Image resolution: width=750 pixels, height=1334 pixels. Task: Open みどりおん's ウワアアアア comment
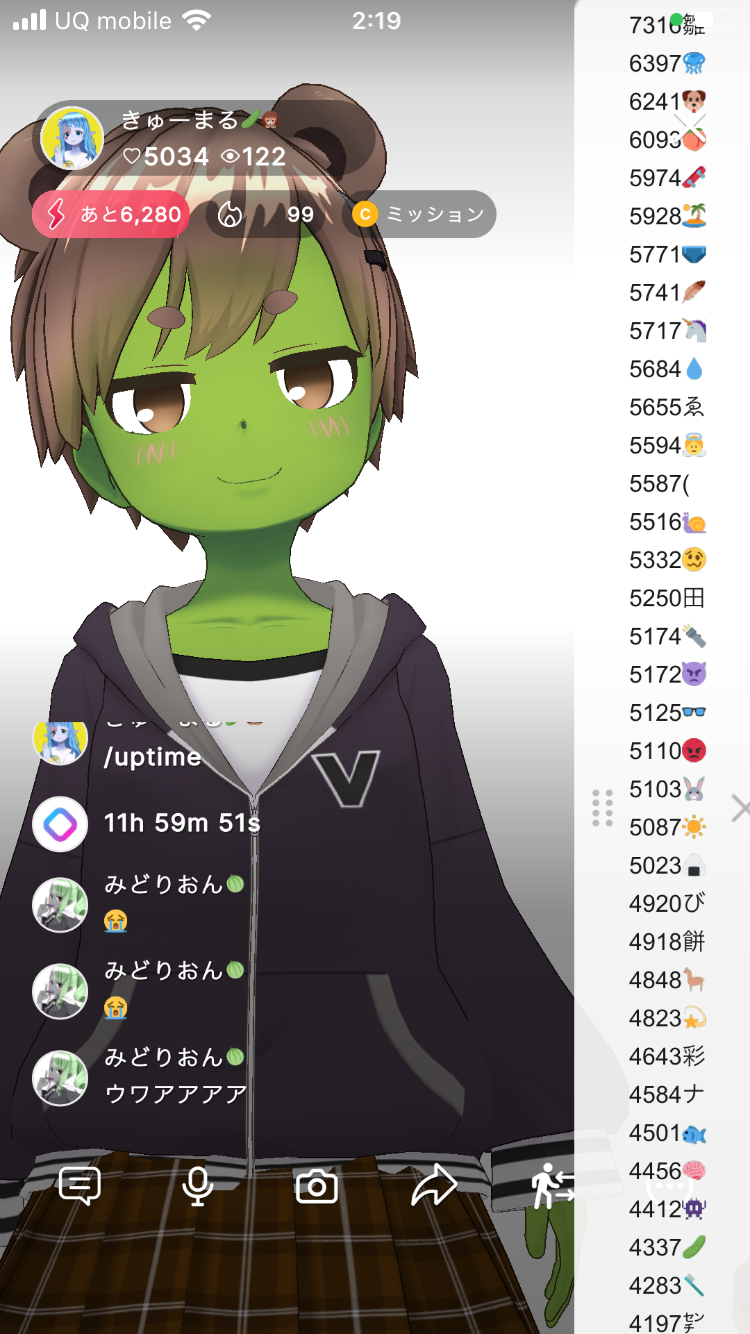[x=175, y=1093]
